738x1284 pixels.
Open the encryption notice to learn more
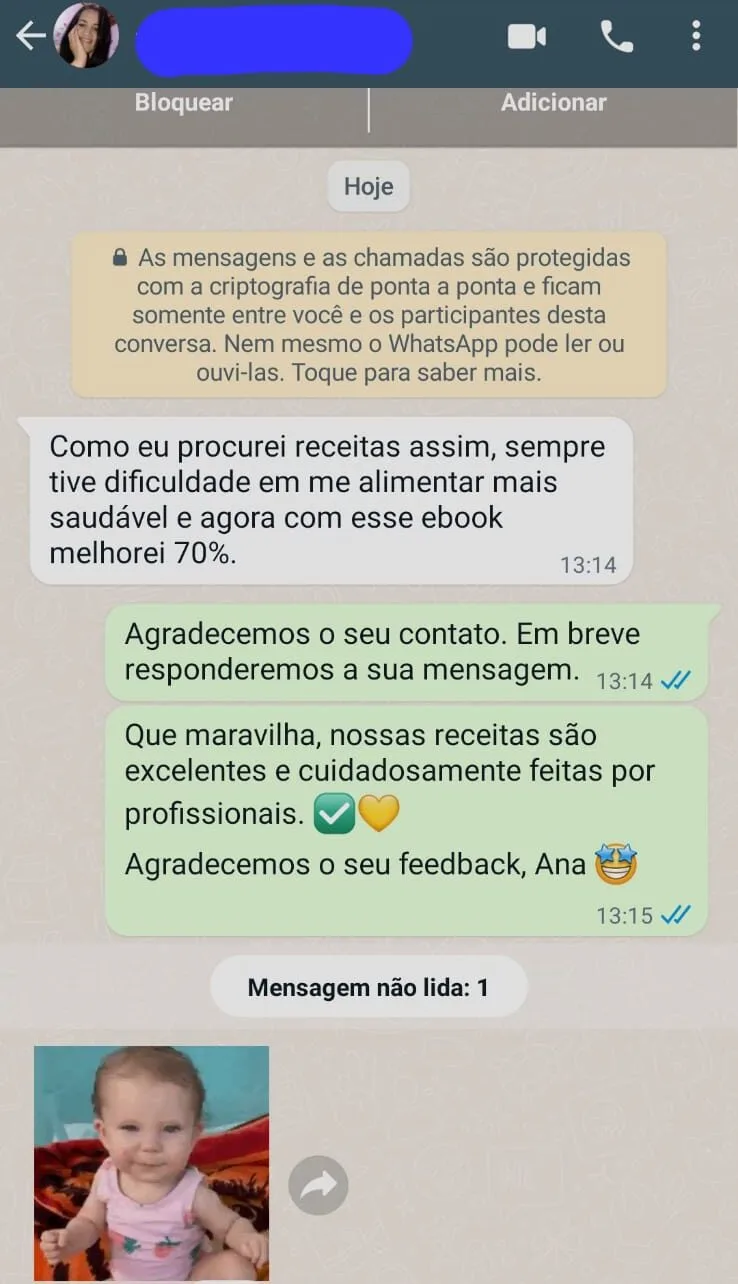pyautogui.click(x=369, y=315)
